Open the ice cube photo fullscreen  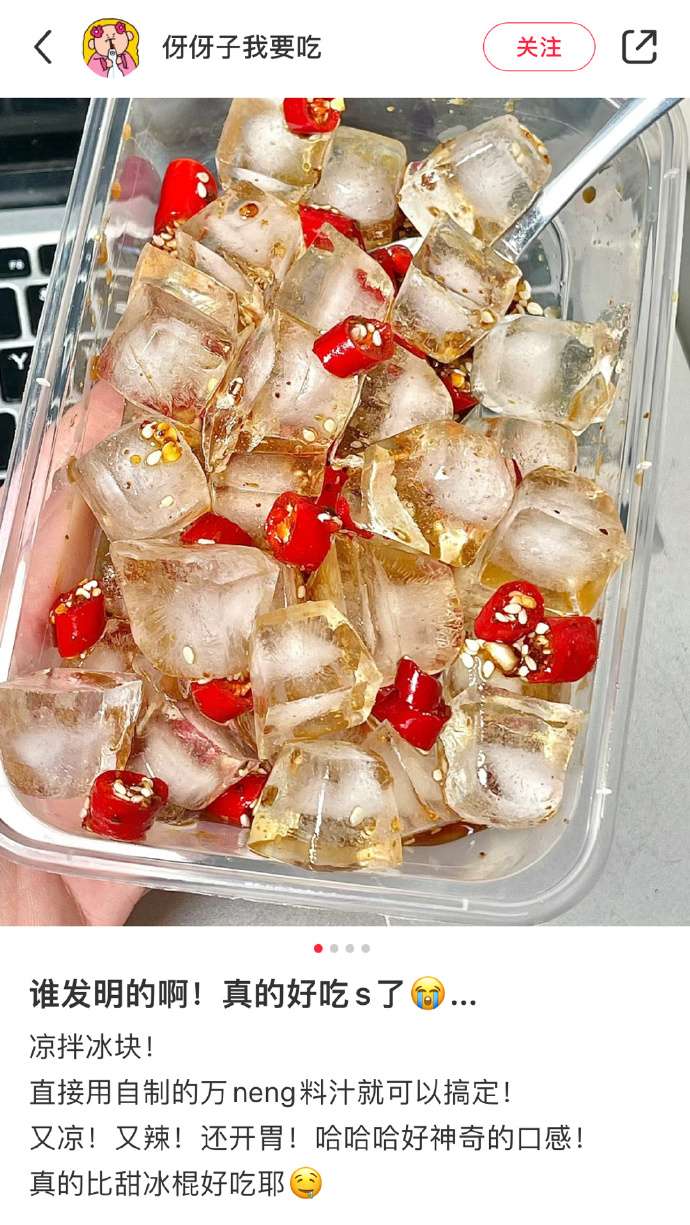[x=345, y=510]
